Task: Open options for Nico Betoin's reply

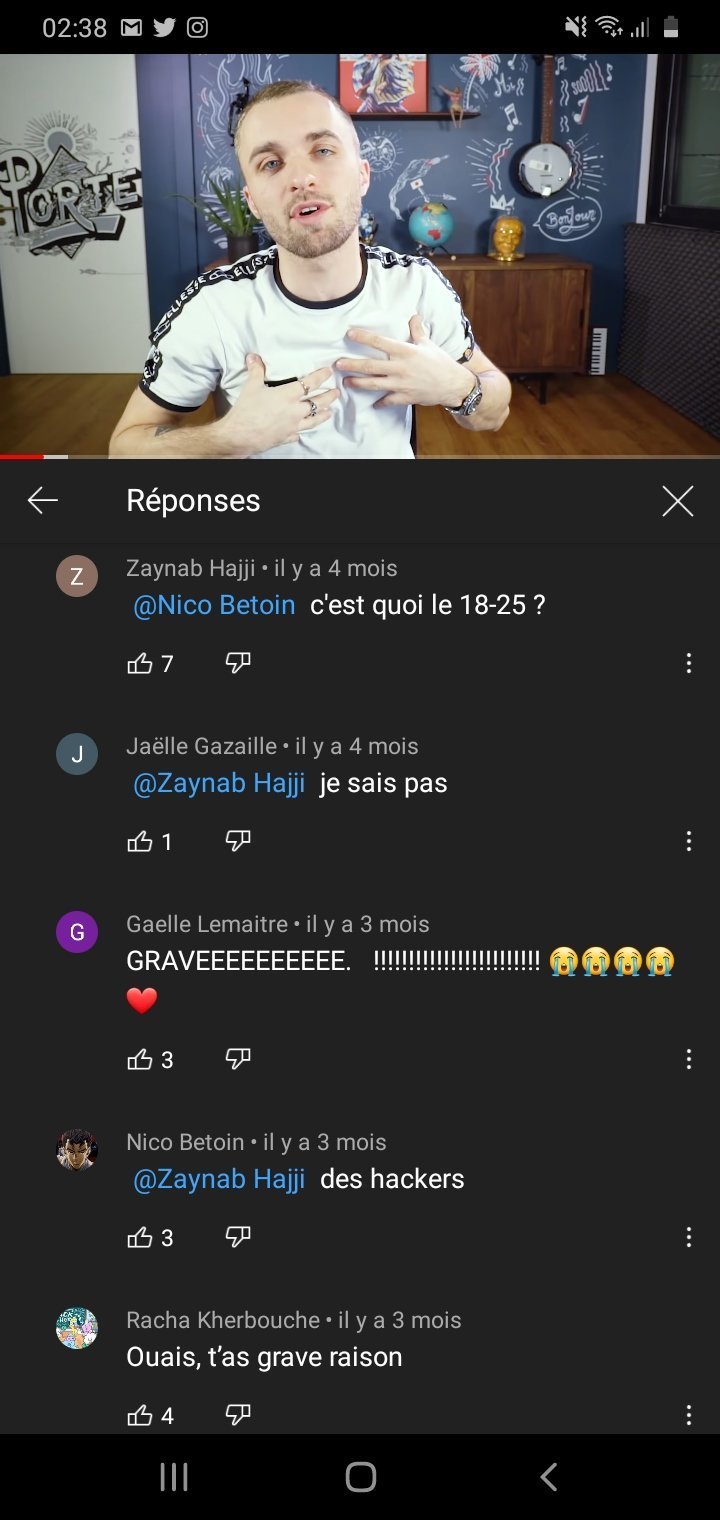Action: [688, 1238]
